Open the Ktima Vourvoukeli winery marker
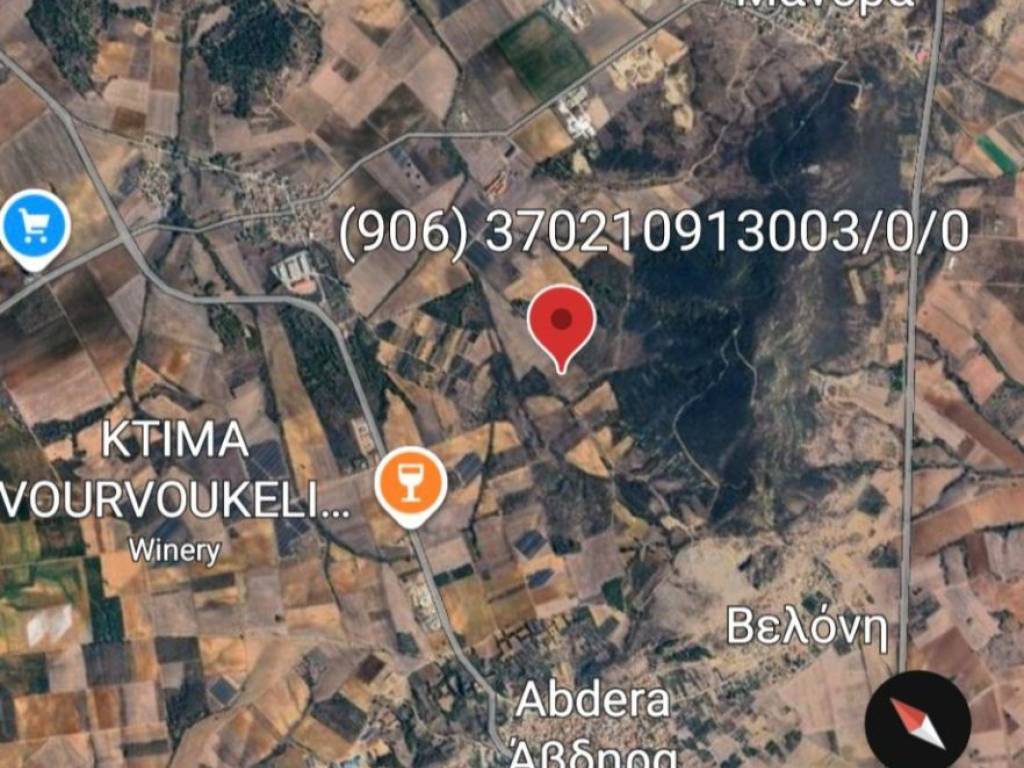 point(411,482)
